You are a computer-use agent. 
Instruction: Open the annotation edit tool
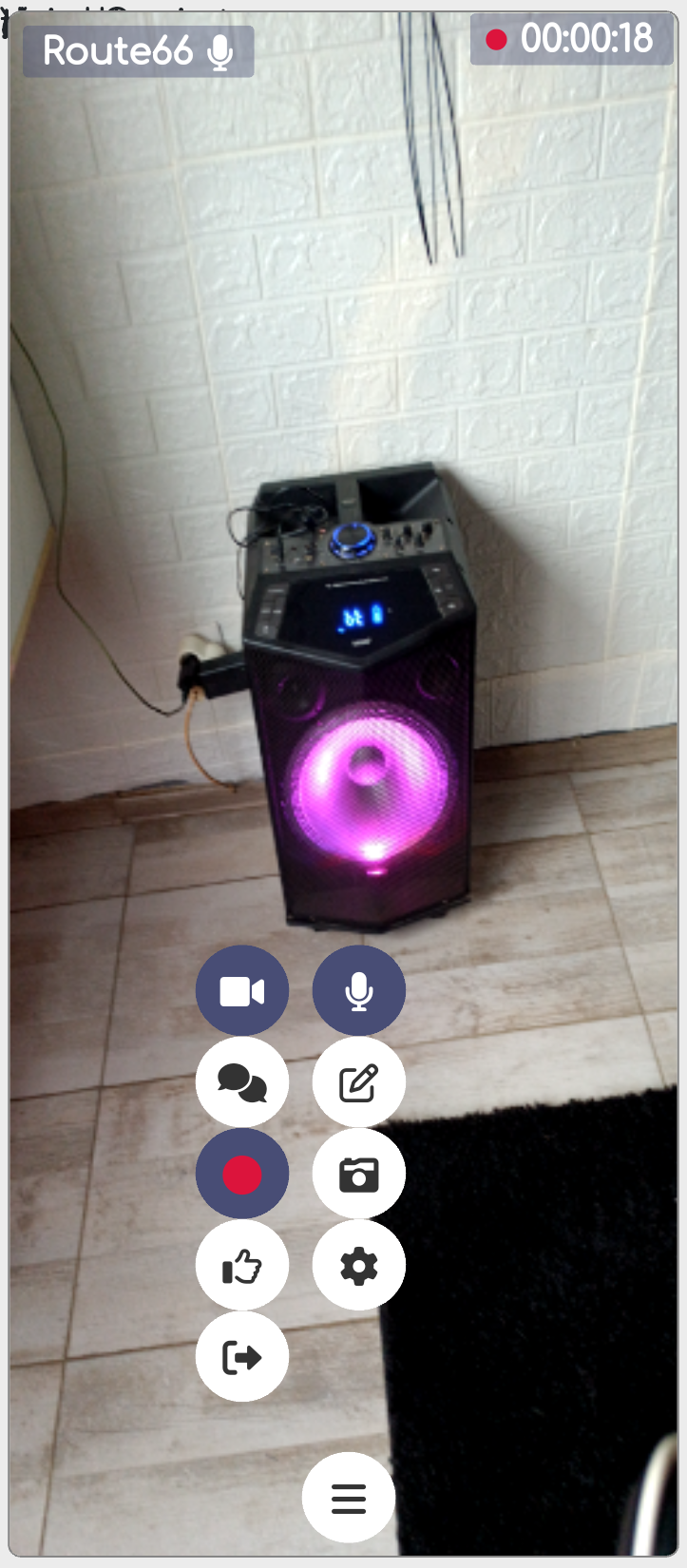click(358, 1082)
